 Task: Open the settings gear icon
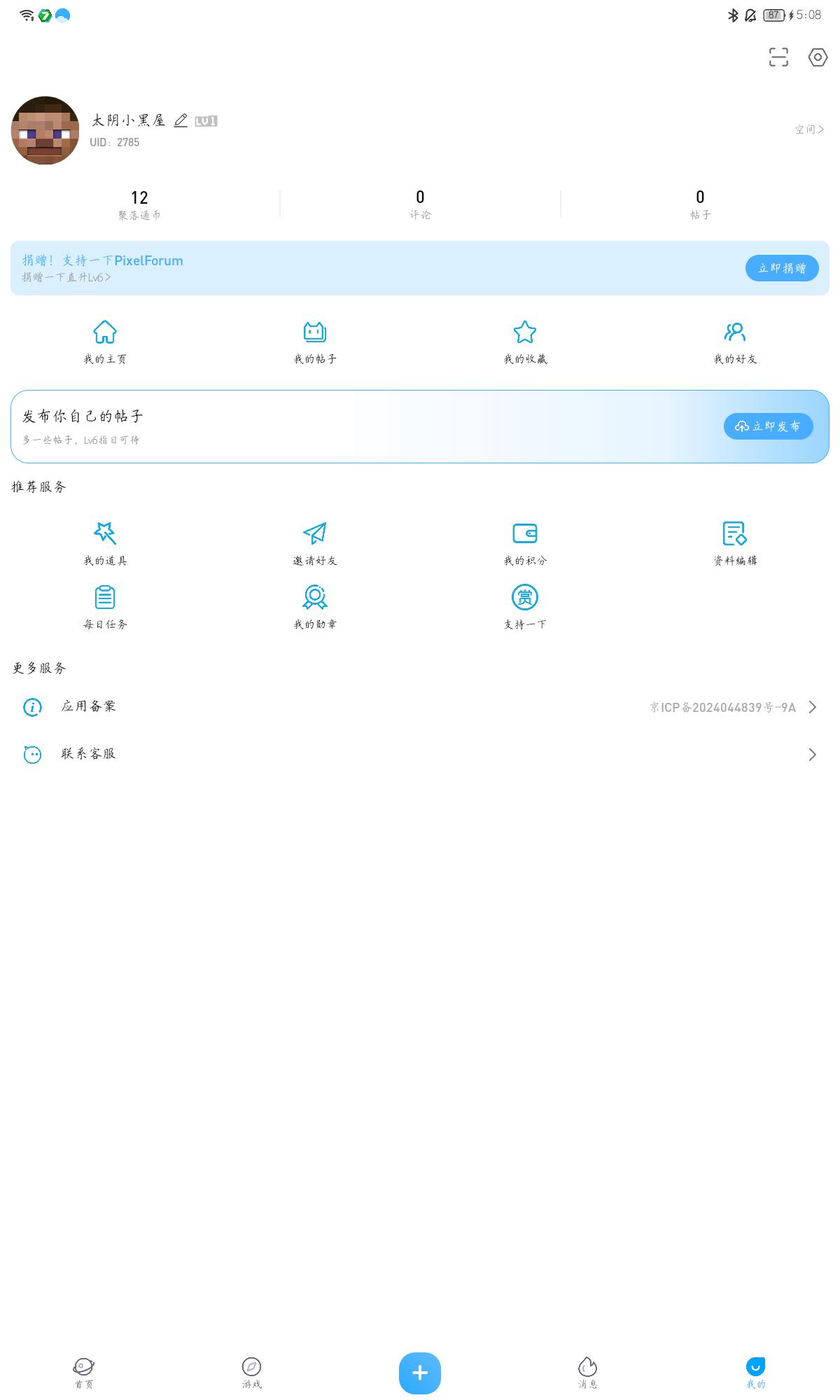tap(818, 57)
